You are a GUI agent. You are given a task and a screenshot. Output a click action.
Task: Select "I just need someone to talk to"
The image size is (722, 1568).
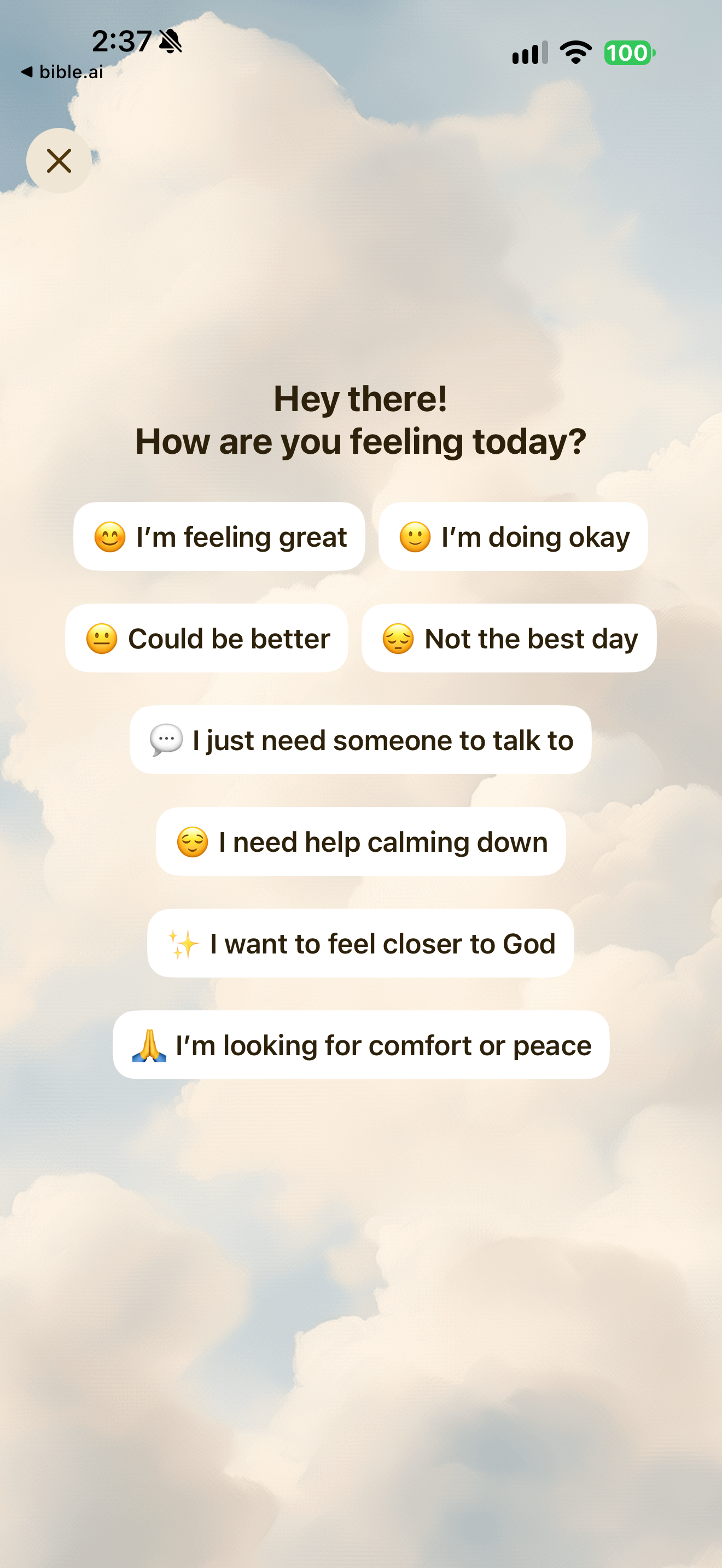[x=360, y=740]
